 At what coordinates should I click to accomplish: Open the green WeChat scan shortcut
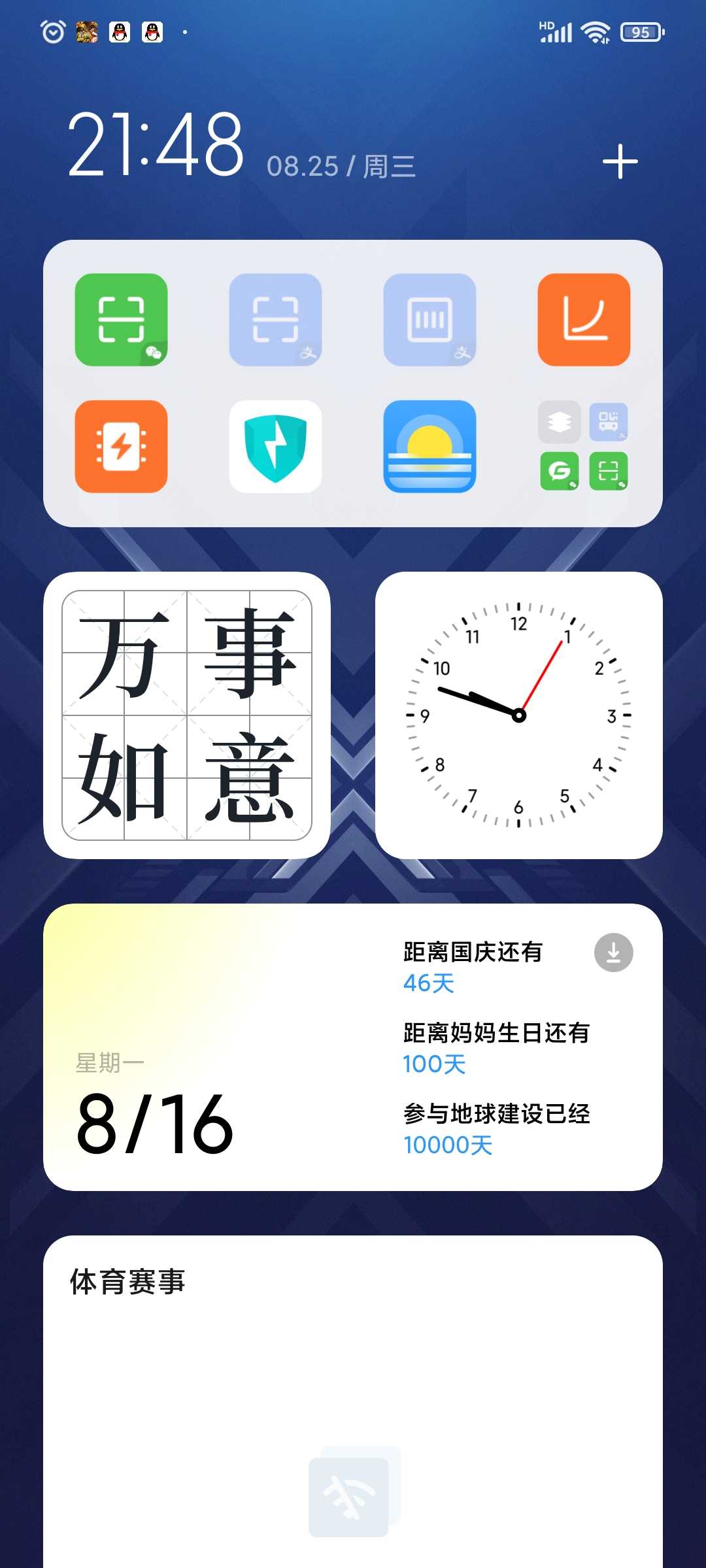(x=122, y=319)
